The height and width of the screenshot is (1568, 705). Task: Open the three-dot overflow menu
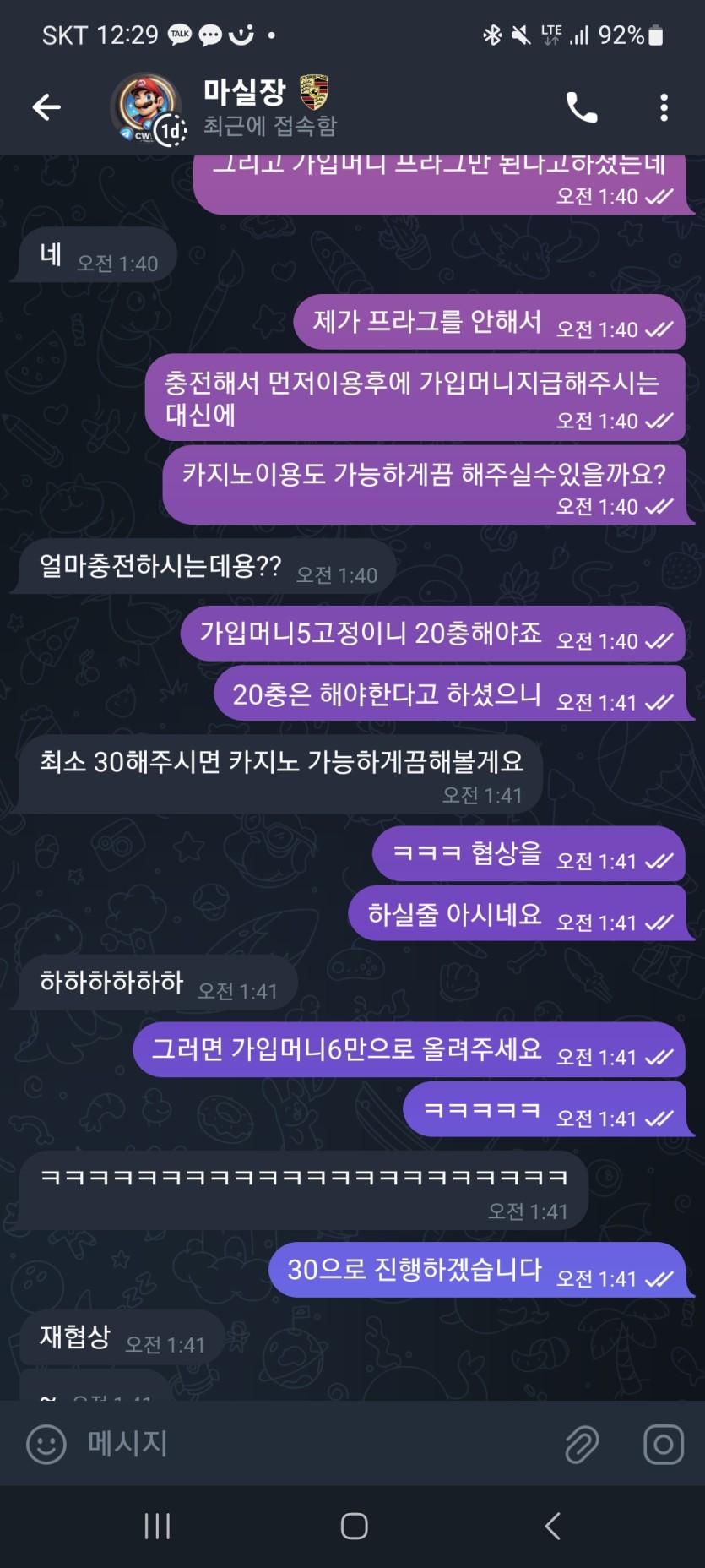coord(664,108)
